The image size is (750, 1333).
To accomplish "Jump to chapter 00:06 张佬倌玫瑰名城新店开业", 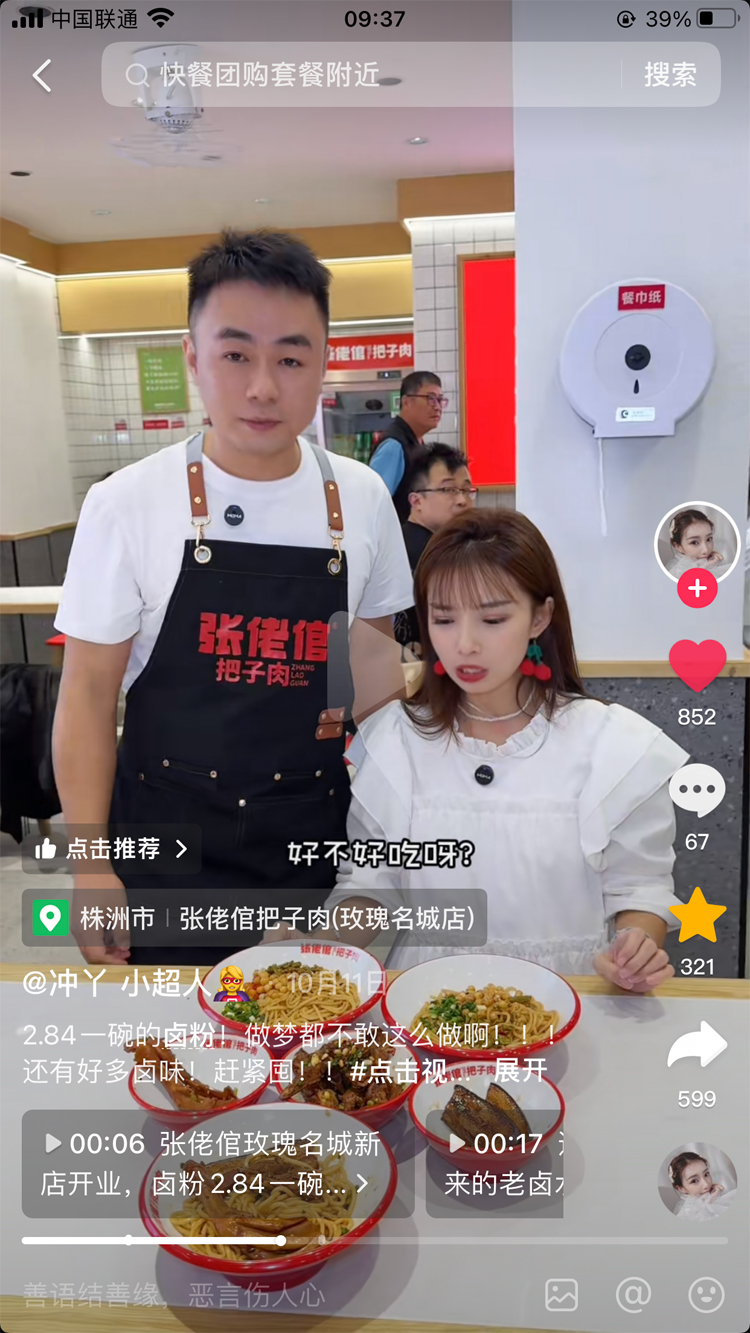I will click(x=218, y=1164).
